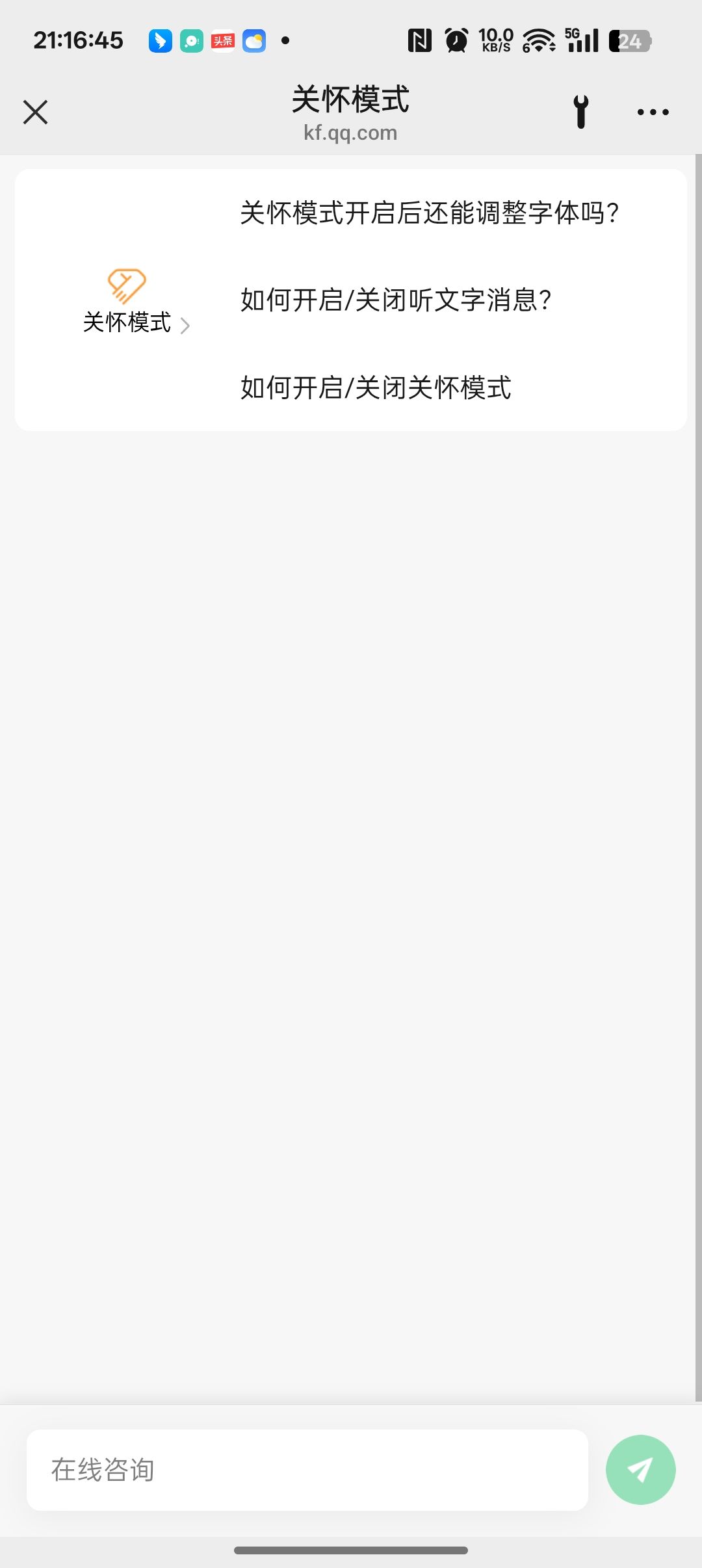Image resolution: width=702 pixels, height=1568 pixels.
Task: Close the 关怀模式 web page
Action: click(36, 112)
